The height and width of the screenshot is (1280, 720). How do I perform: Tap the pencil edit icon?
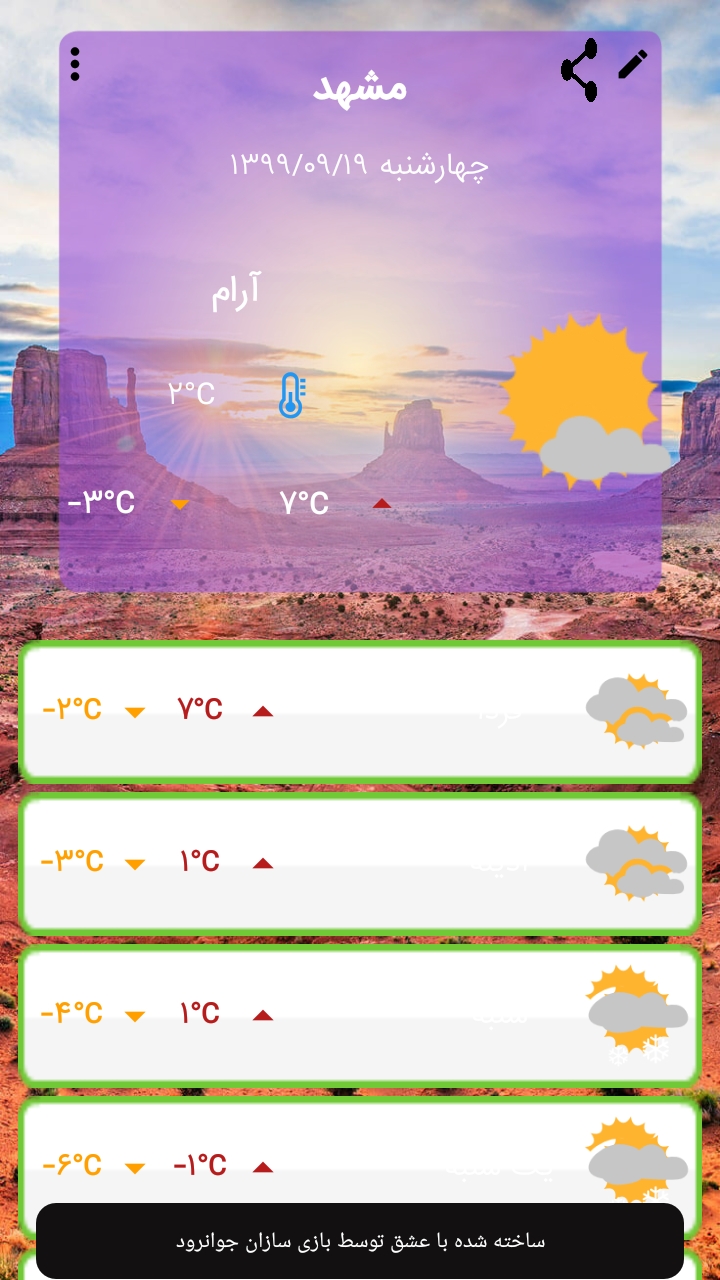(632, 64)
